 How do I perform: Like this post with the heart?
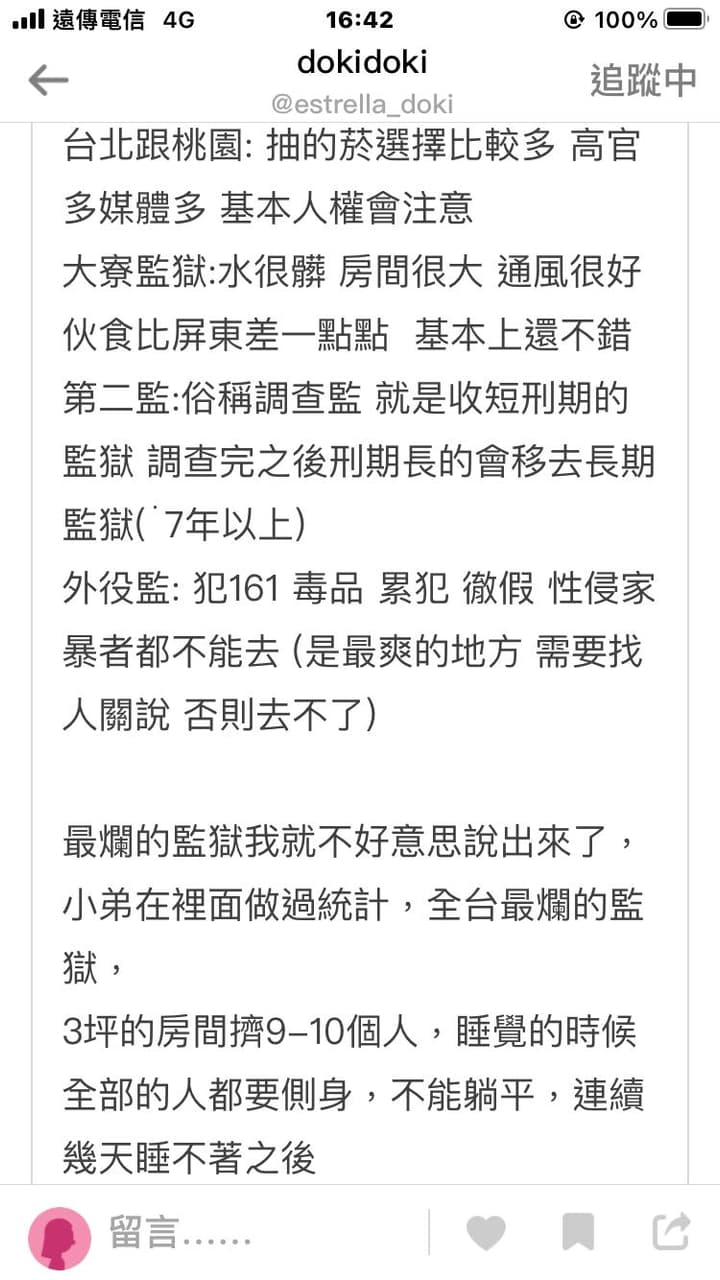486,1232
